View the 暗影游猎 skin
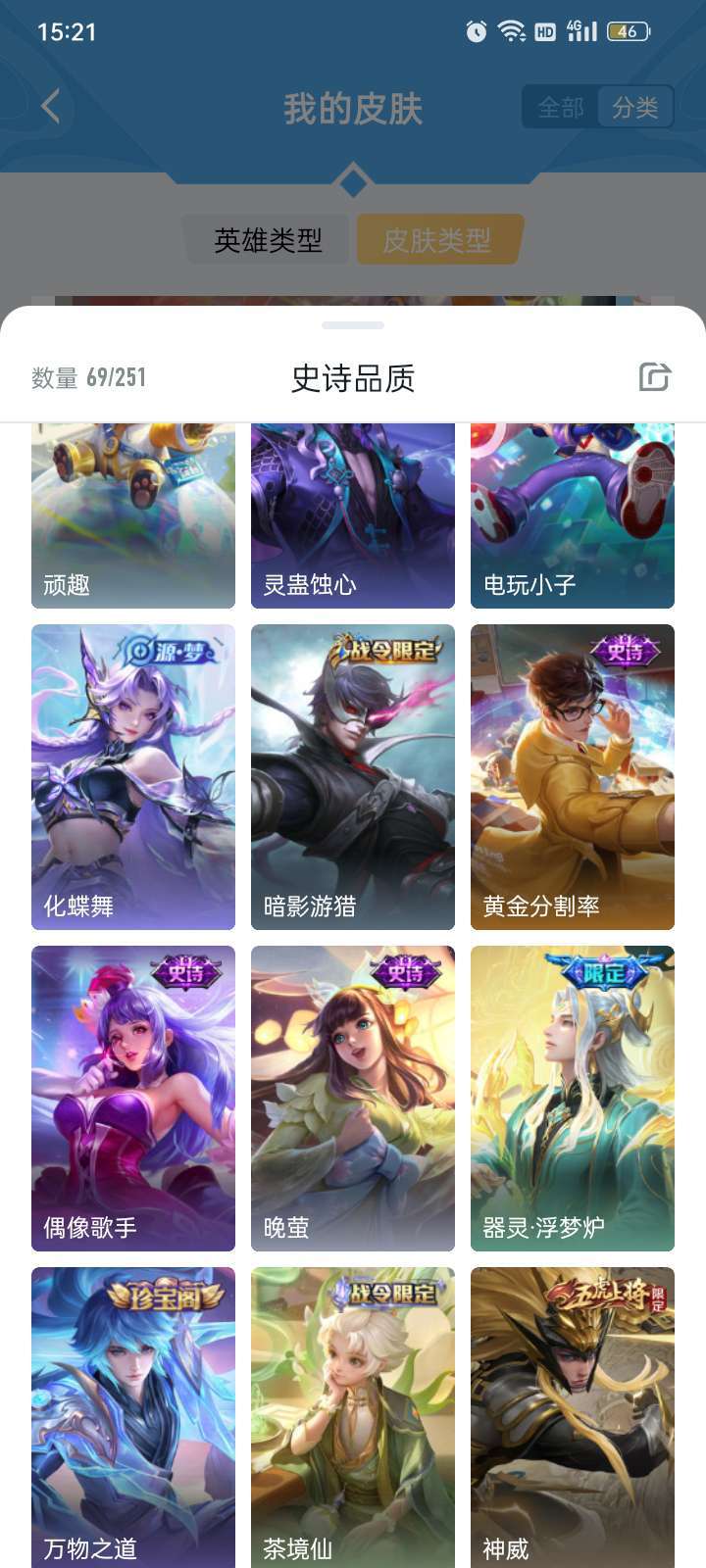706x1568 pixels. coord(353,777)
